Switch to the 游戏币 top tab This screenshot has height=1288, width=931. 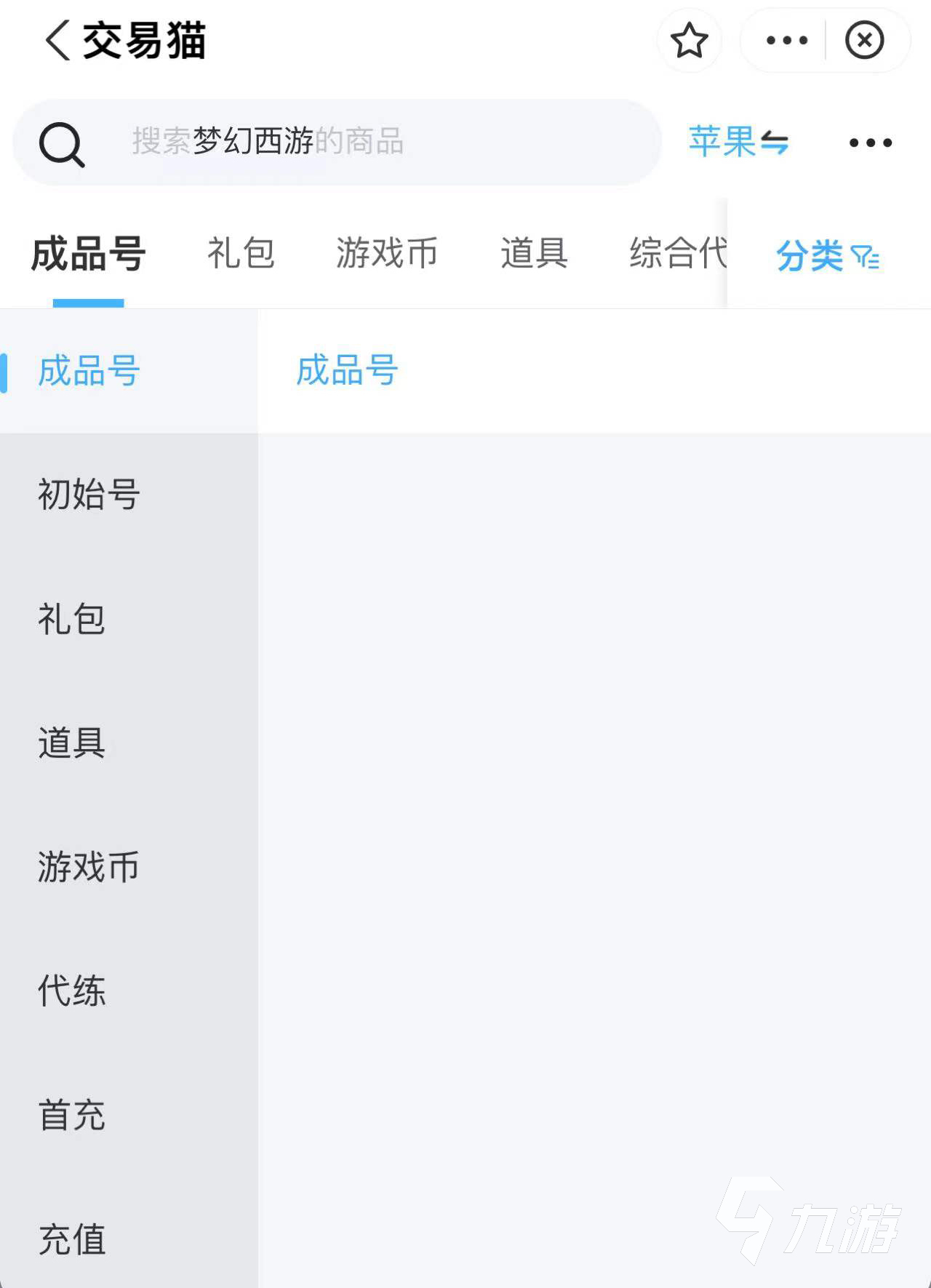tap(386, 253)
